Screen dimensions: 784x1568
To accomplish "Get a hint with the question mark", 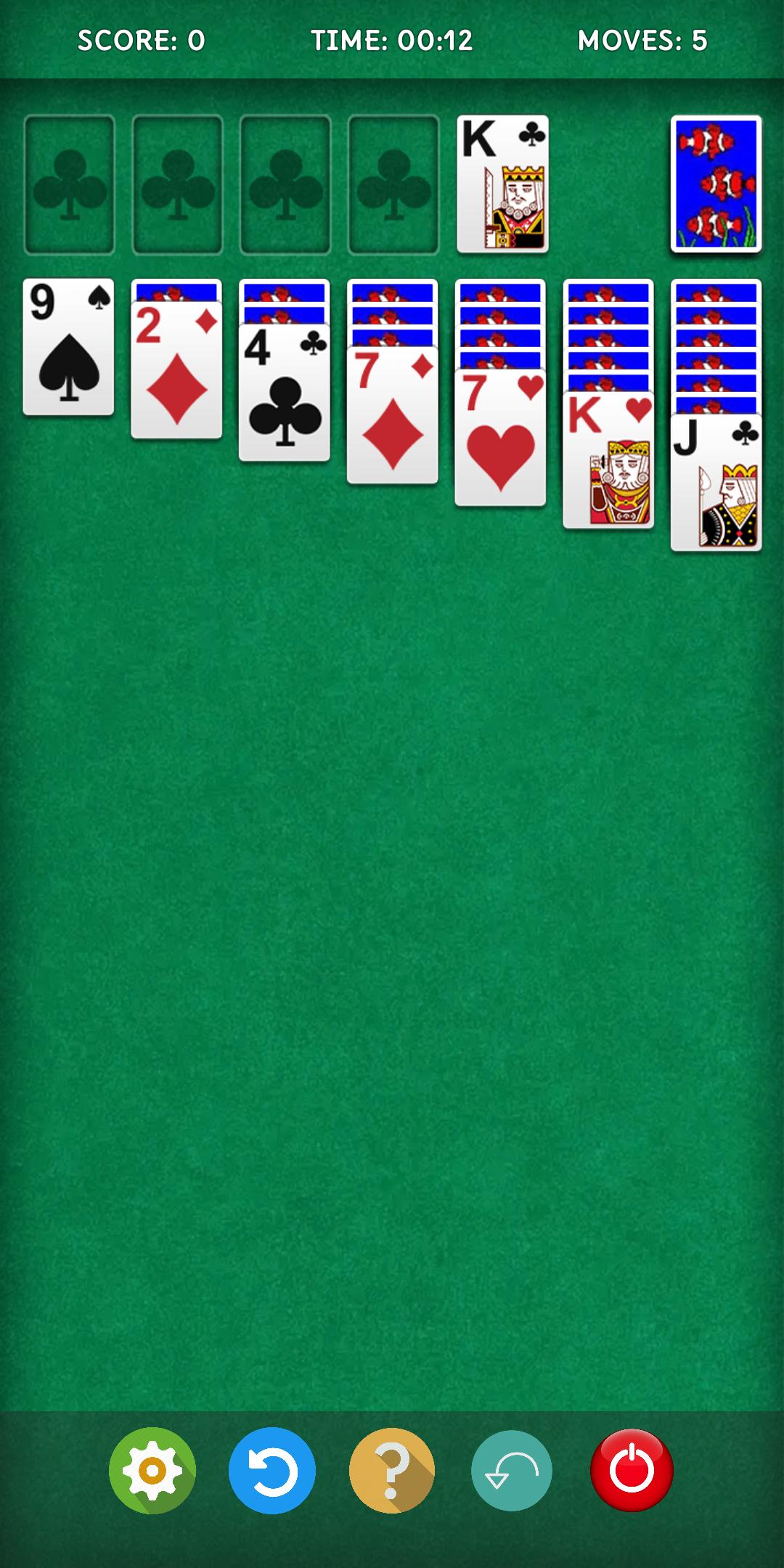I will pos(392,1471).
